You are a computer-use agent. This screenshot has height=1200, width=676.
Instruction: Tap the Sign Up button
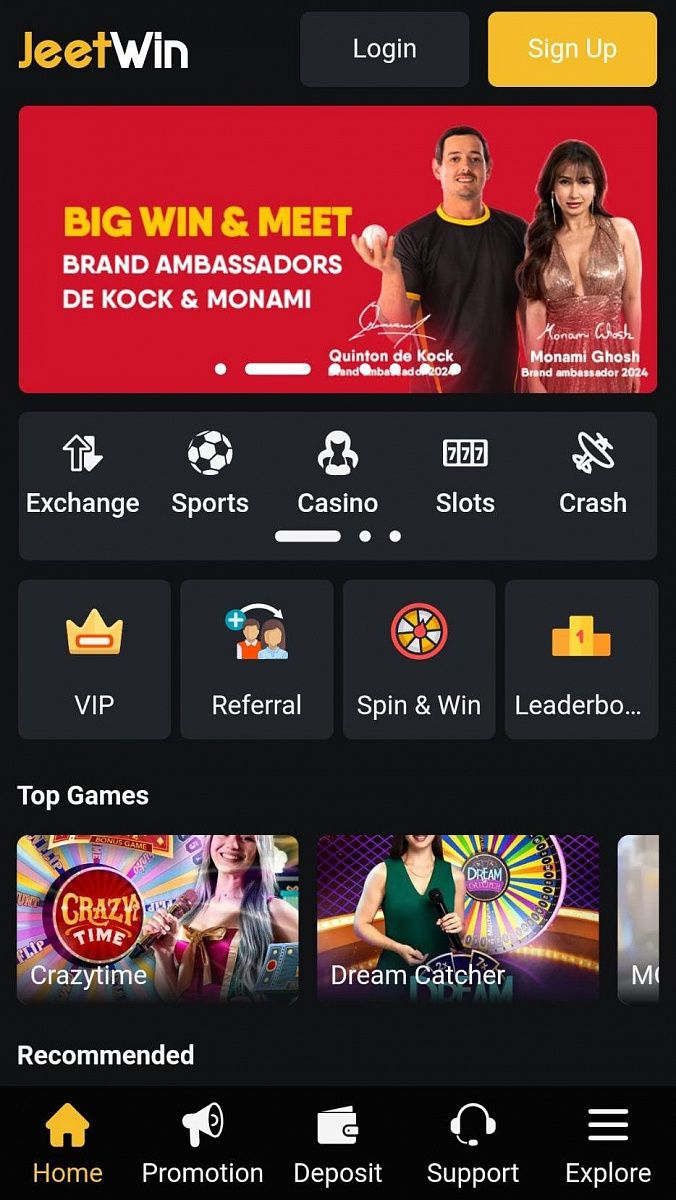[x=572, y=49]
